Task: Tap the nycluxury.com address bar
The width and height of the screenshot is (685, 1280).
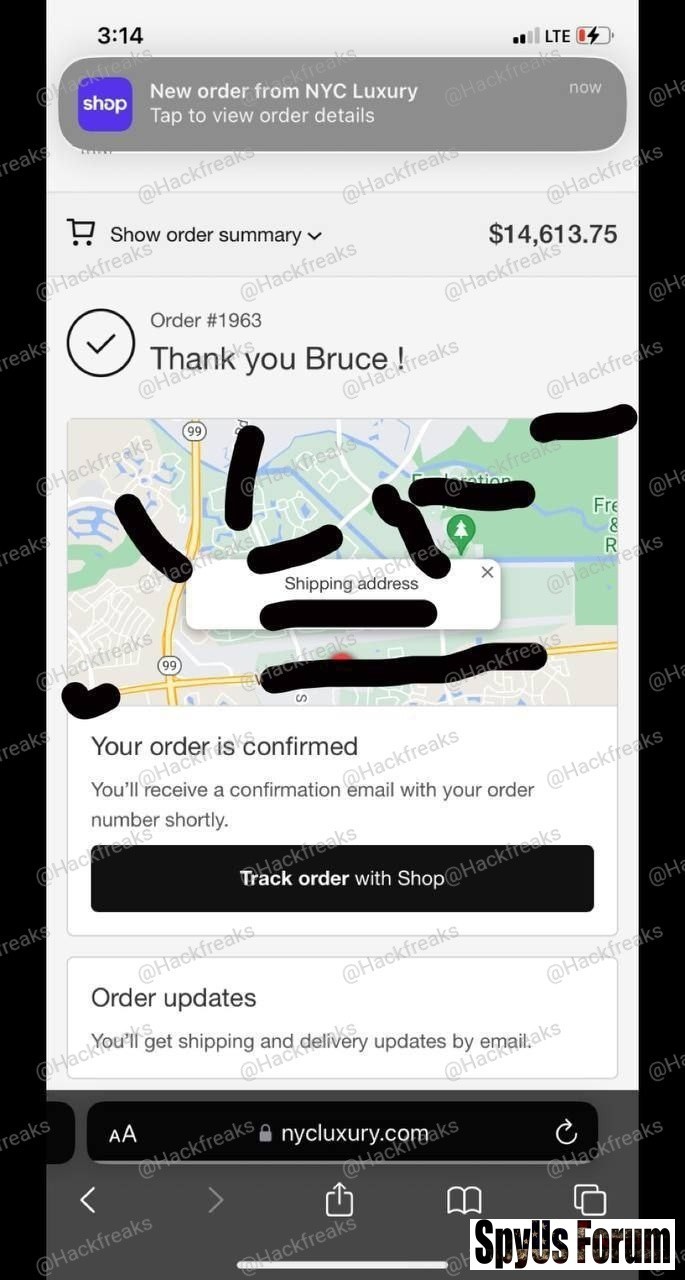Action: pyautogui.click(x=343, y=1133)
